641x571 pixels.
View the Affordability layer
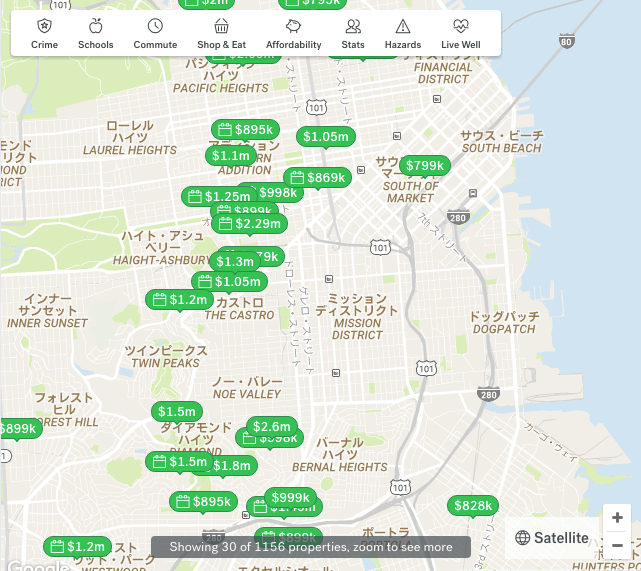[x=294, y=33]
